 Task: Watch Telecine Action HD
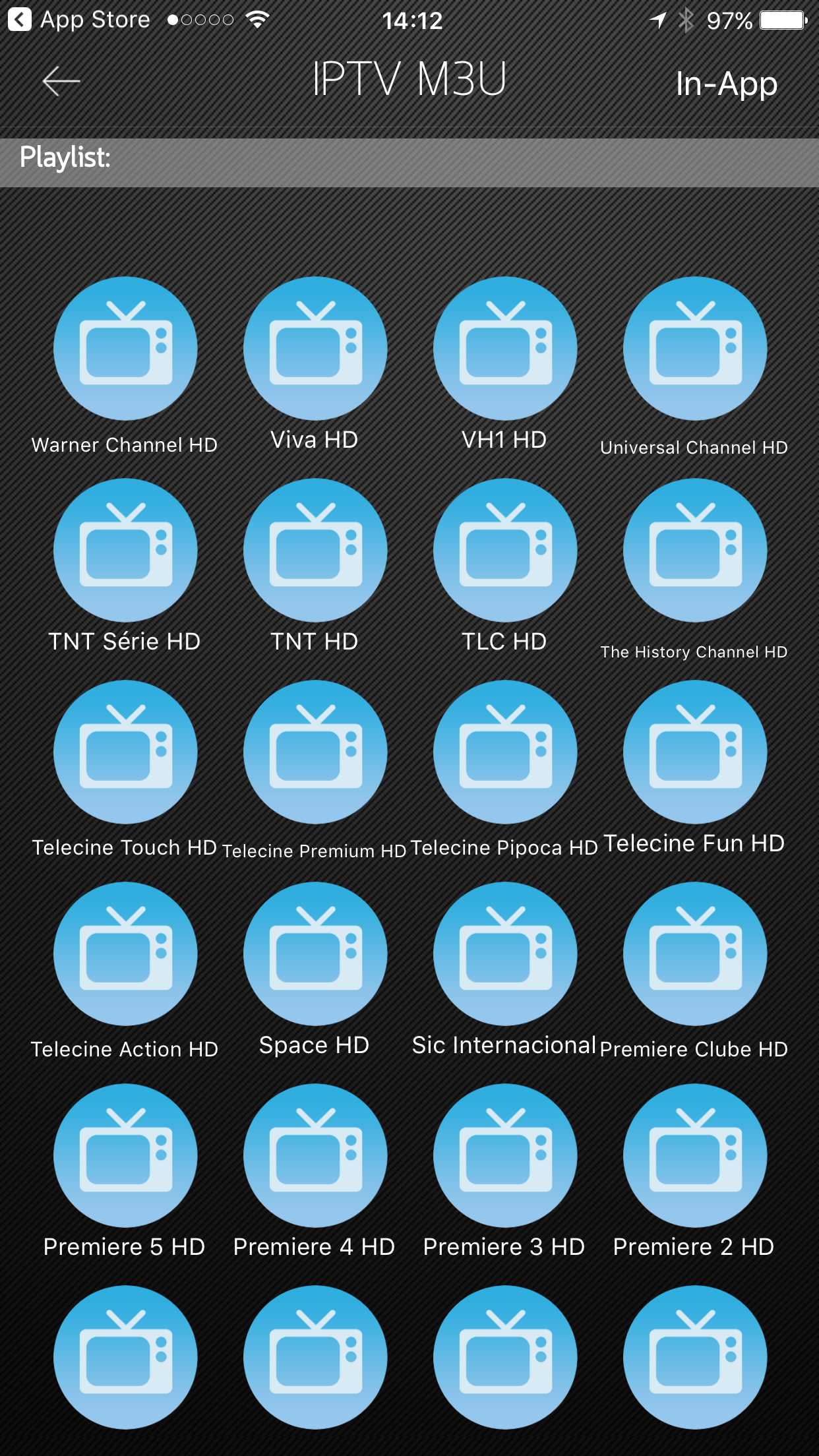pyautogui.click(x=125, y=954)
